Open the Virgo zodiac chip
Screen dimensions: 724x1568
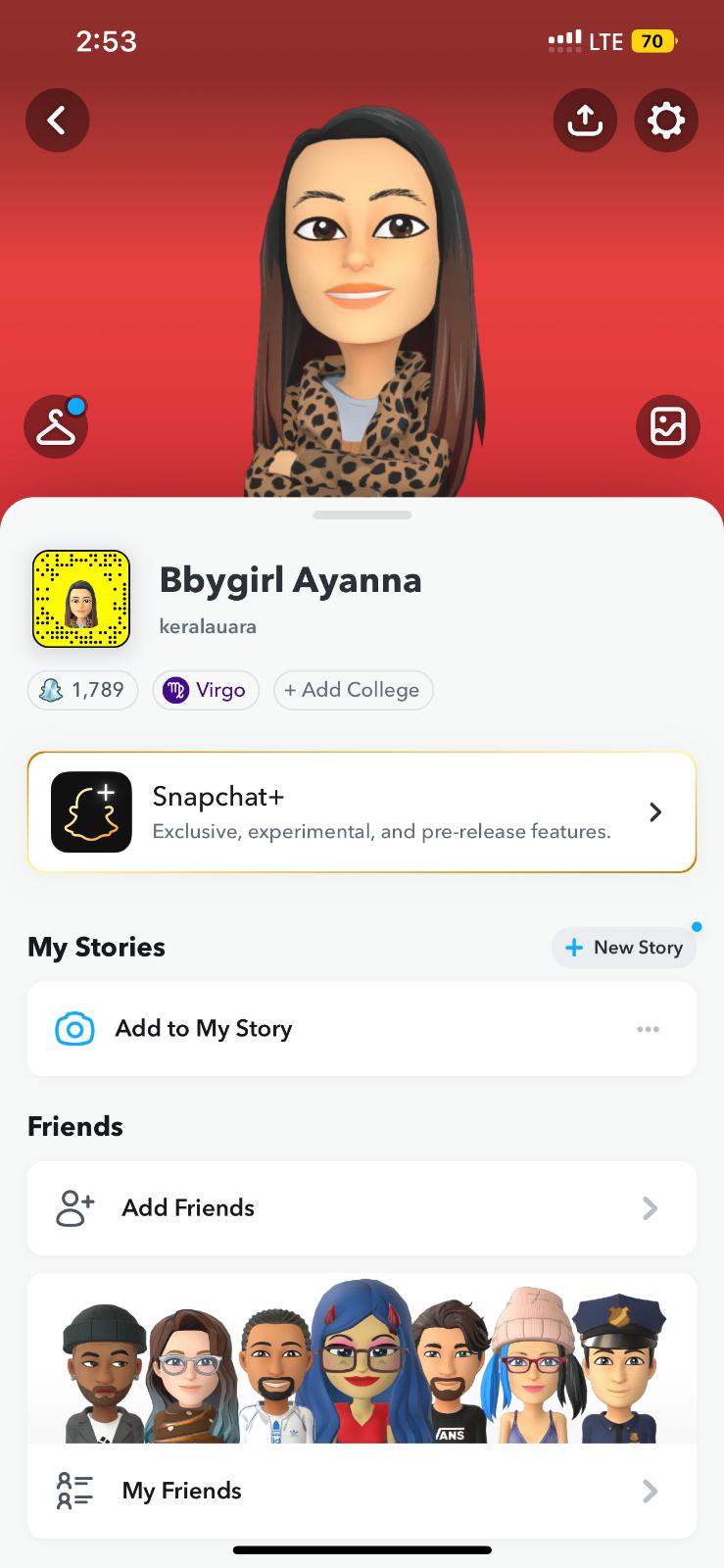[x=206, y=690]
